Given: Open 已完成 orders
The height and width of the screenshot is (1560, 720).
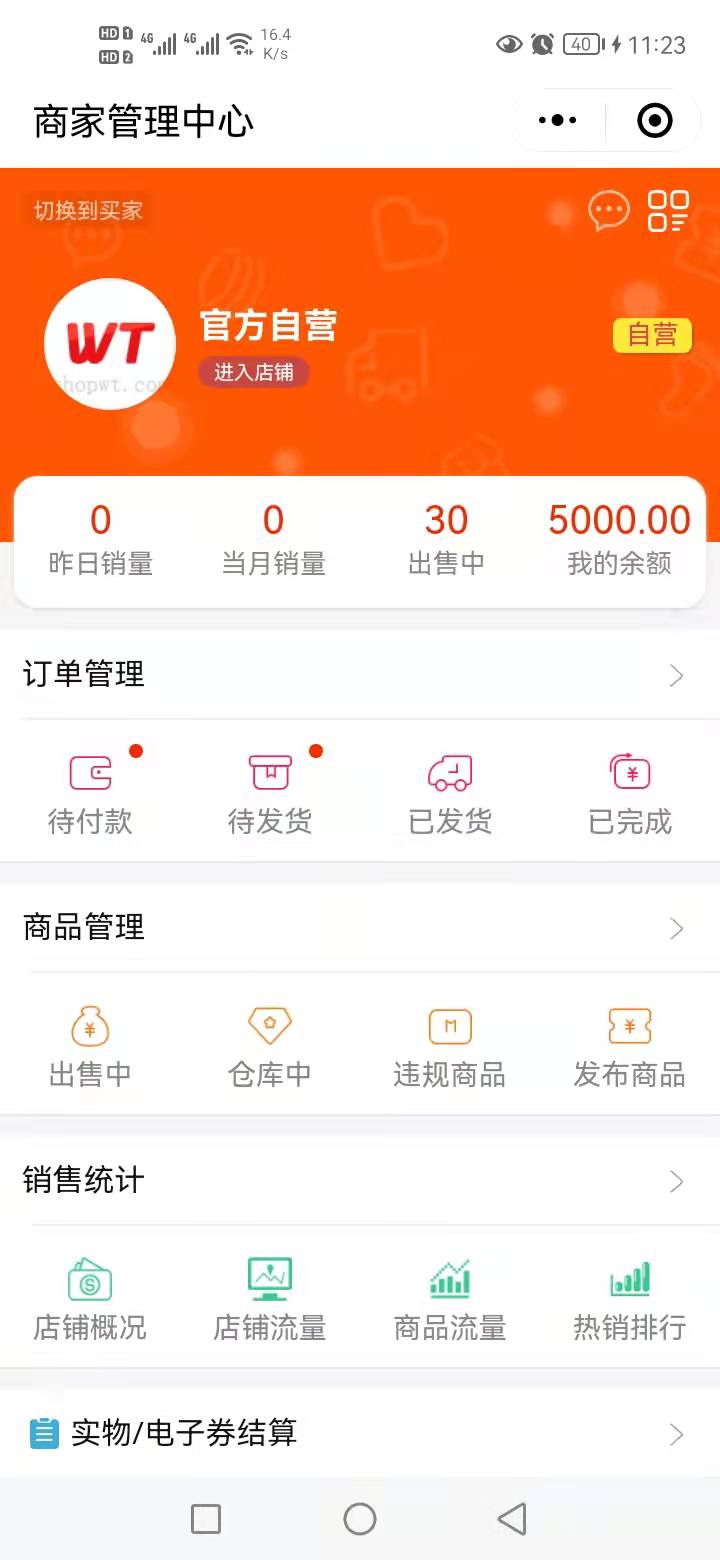Looking at the screenshot, I should (x=630, y=795).
